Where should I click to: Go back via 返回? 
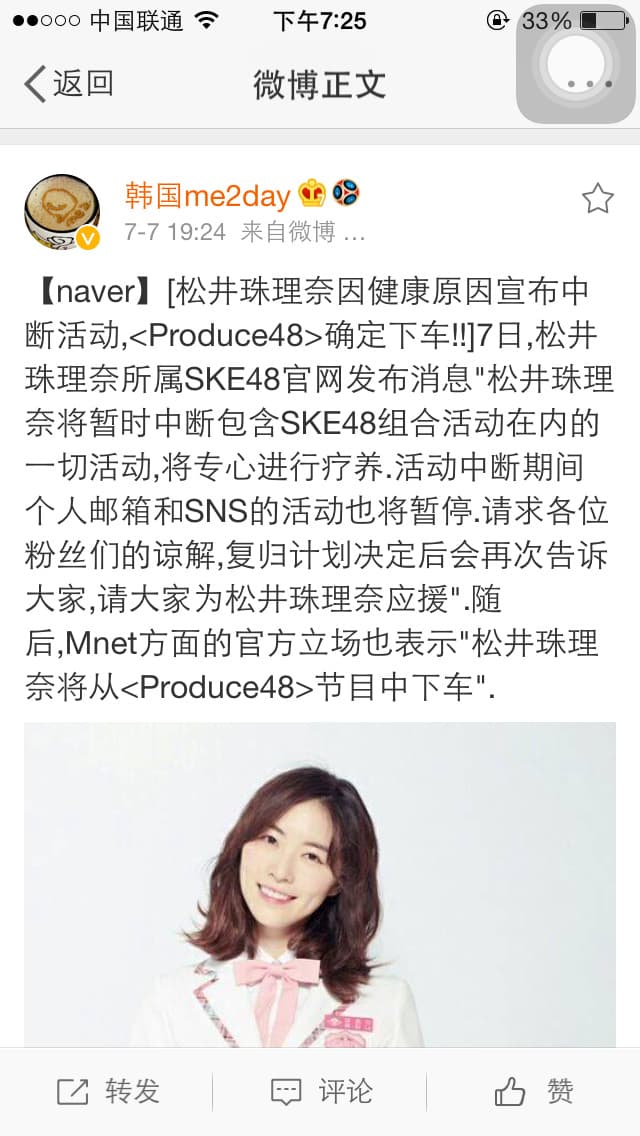(x=68, y=84)
